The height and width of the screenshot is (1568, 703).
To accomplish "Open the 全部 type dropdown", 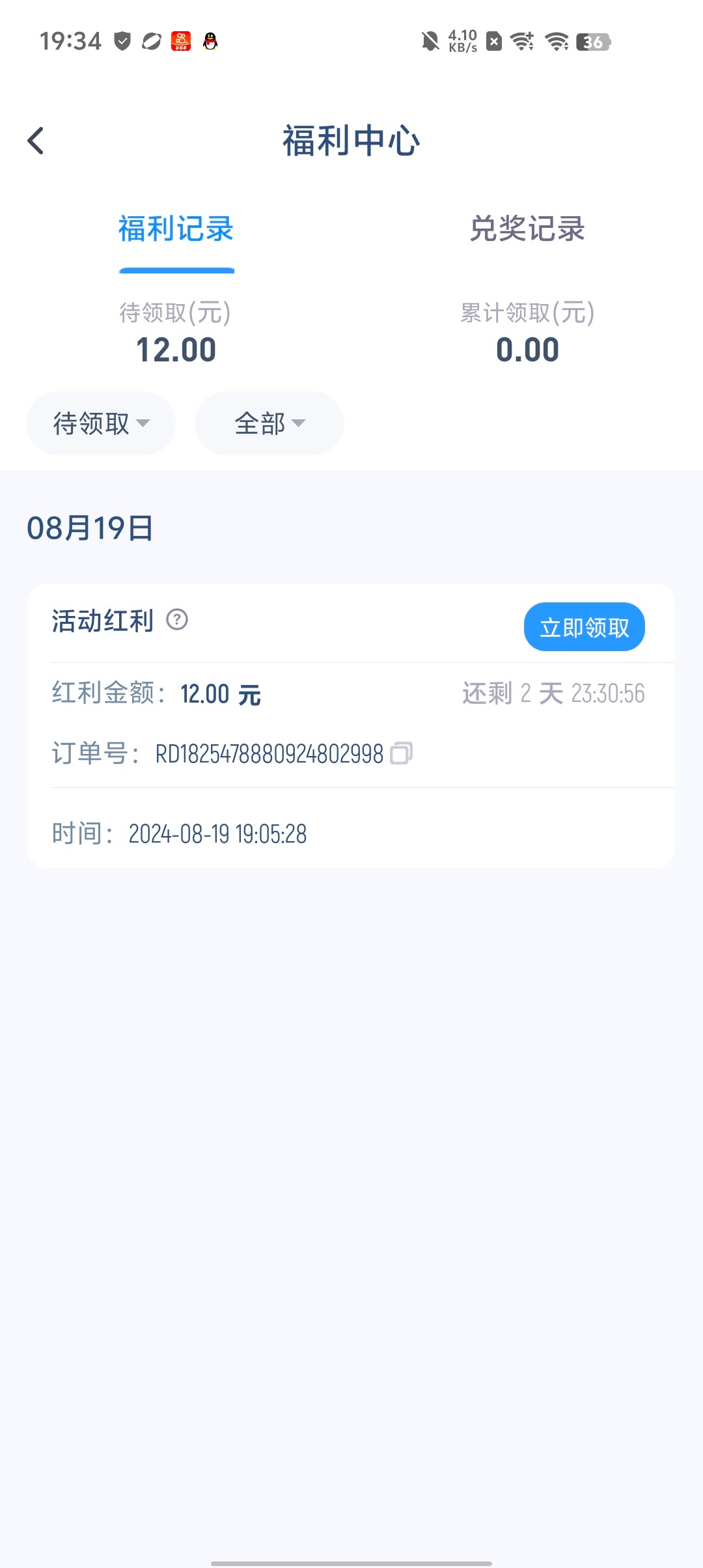I will 269,423.
